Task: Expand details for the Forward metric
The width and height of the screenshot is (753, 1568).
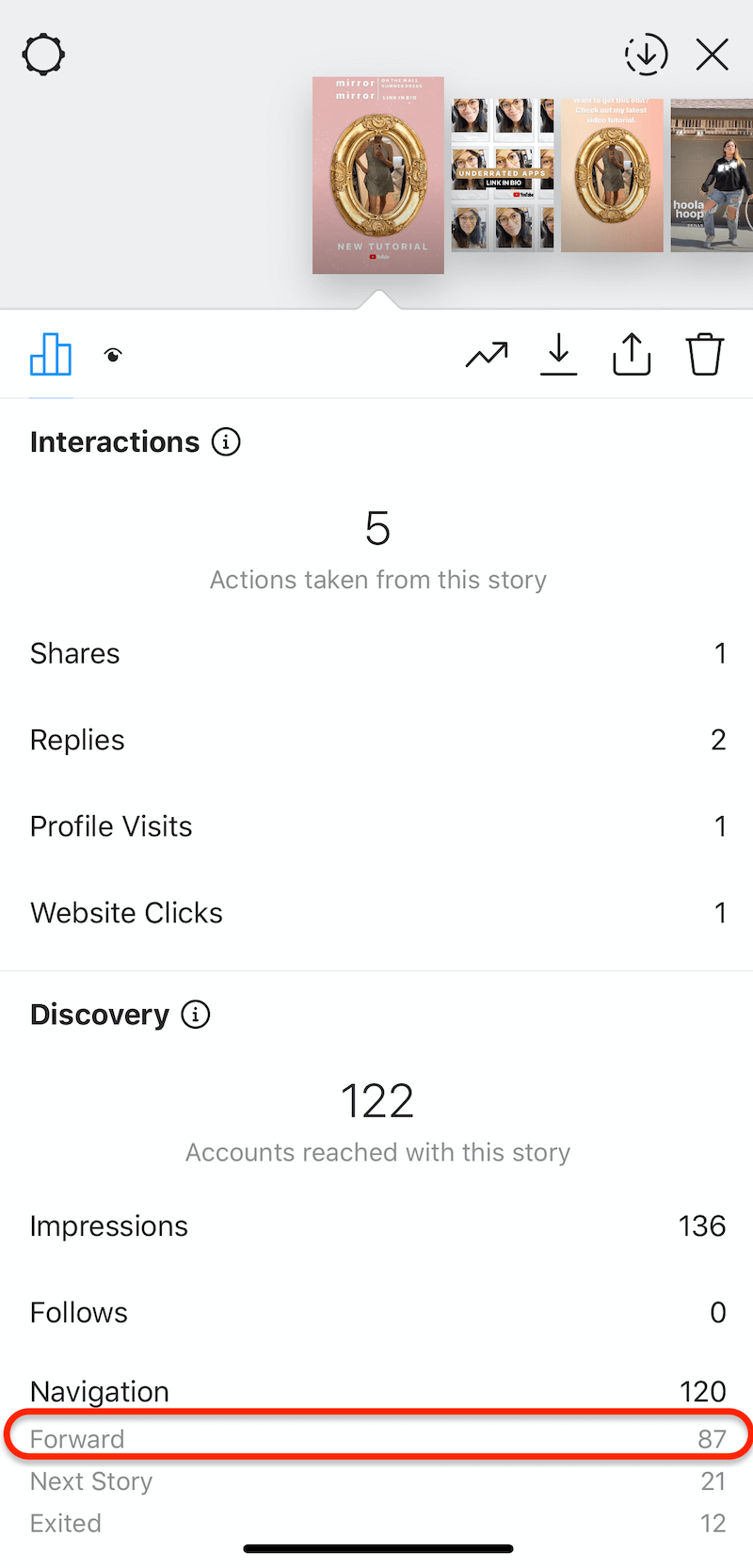Action: coord(376,1438)
